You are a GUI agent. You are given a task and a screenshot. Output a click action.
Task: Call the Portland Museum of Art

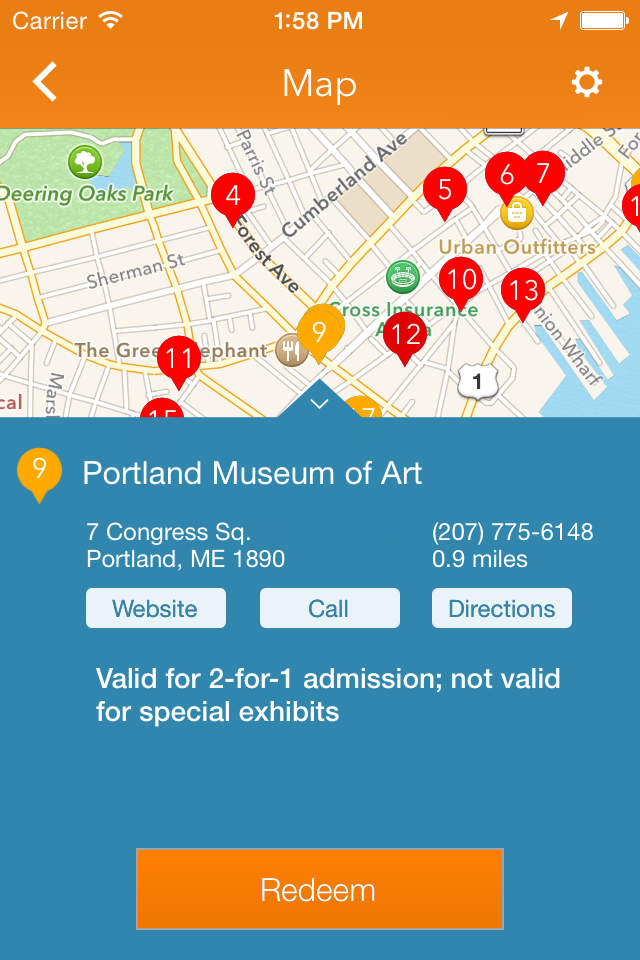(329, 608)
